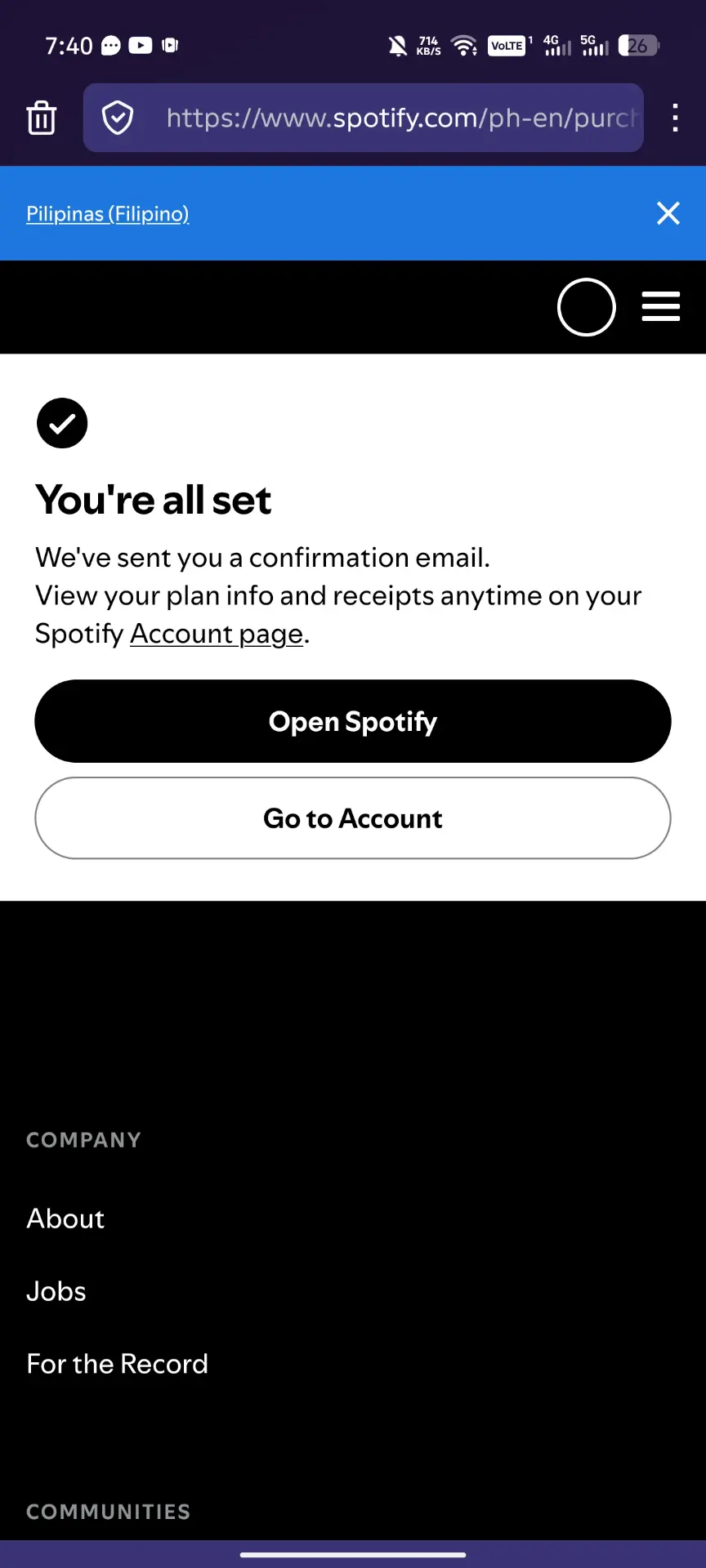
Task: Open the Jobs link
Action: (56, 1291)
